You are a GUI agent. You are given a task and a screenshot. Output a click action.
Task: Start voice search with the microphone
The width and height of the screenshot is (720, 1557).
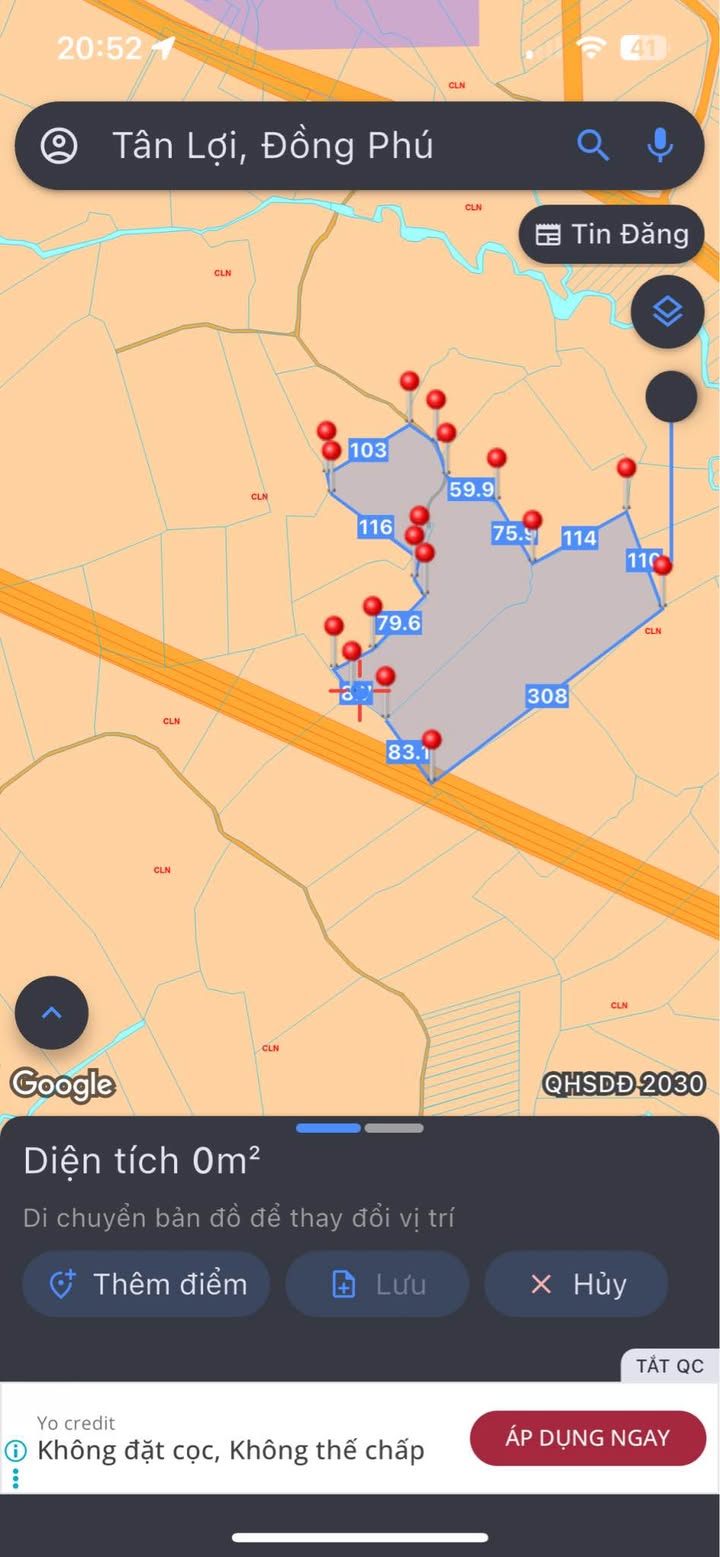pos(659,146)
